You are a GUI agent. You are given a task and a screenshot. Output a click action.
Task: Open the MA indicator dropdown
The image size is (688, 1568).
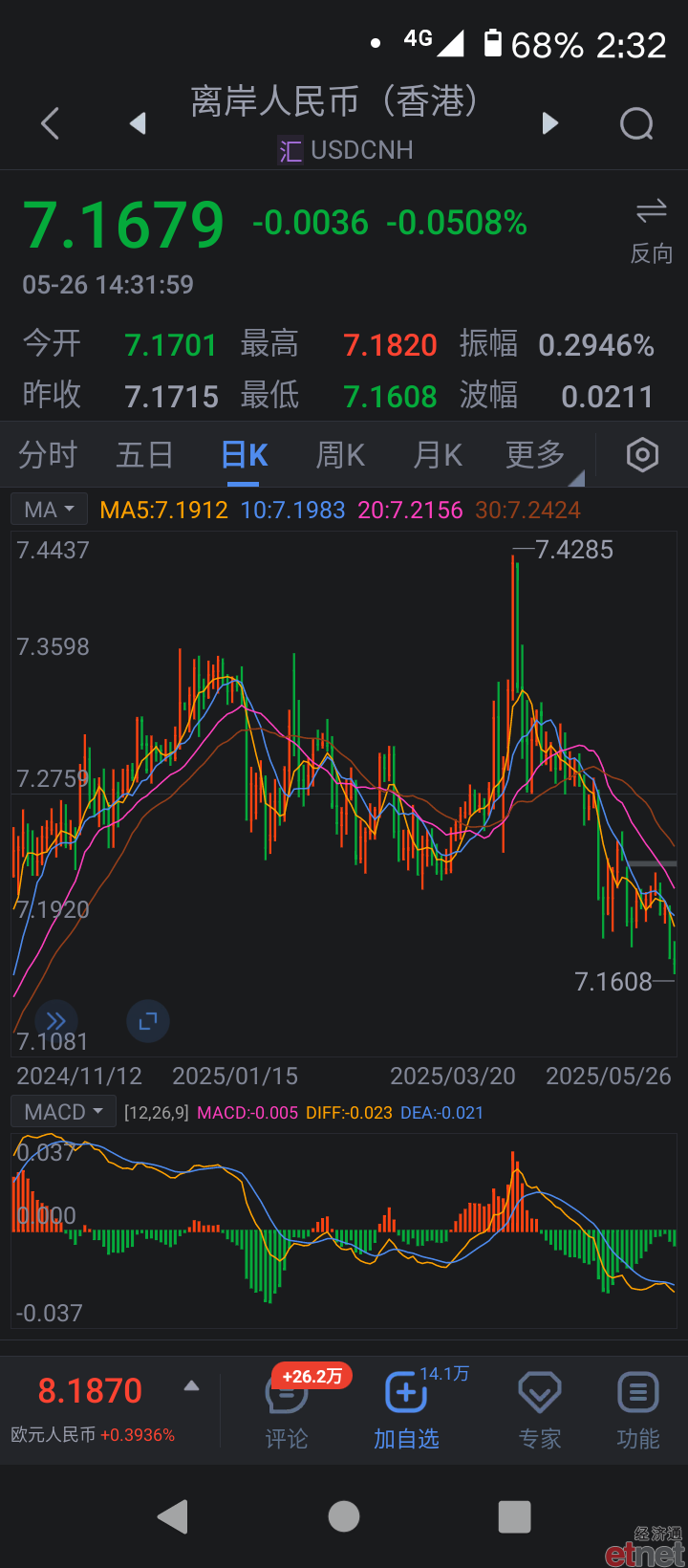[x=49, y=510]
